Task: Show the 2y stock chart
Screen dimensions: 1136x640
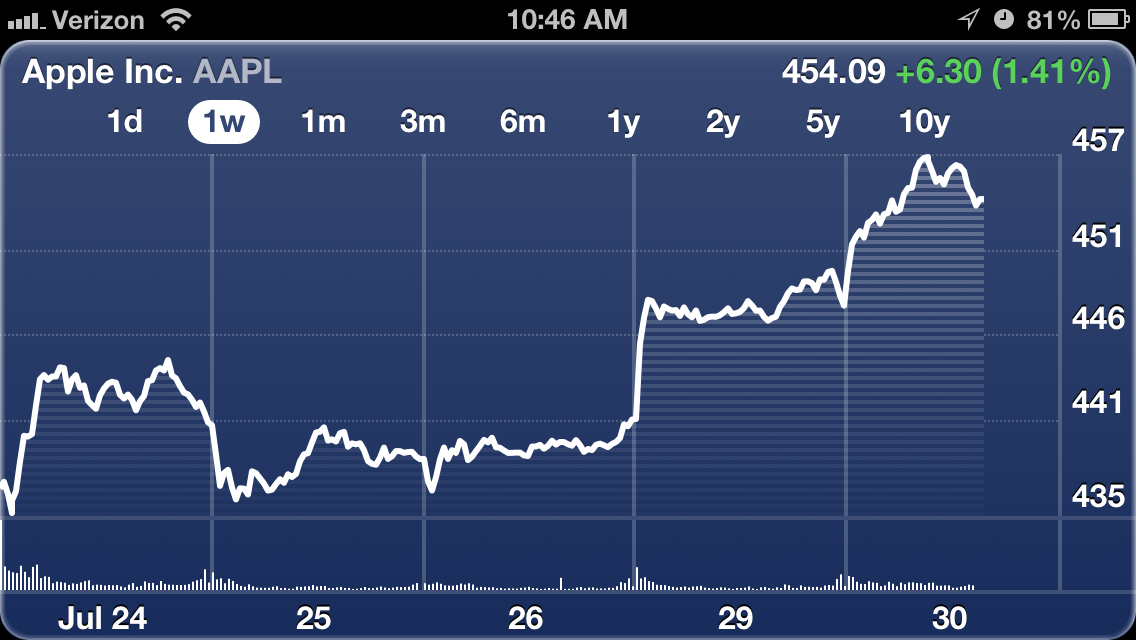Action: coord(723,122)
